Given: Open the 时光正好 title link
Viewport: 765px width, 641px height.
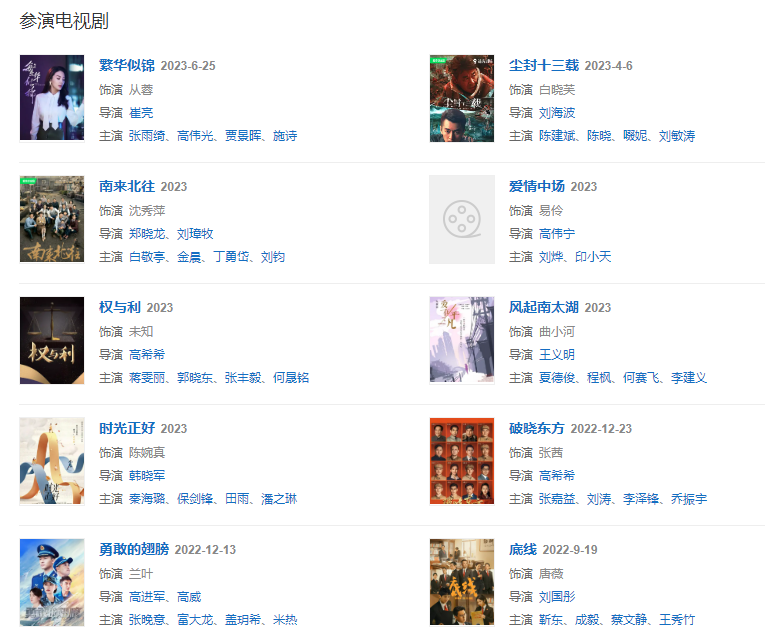Looking at the screenshot, I should pyautogui.click(x=127, y=429).
